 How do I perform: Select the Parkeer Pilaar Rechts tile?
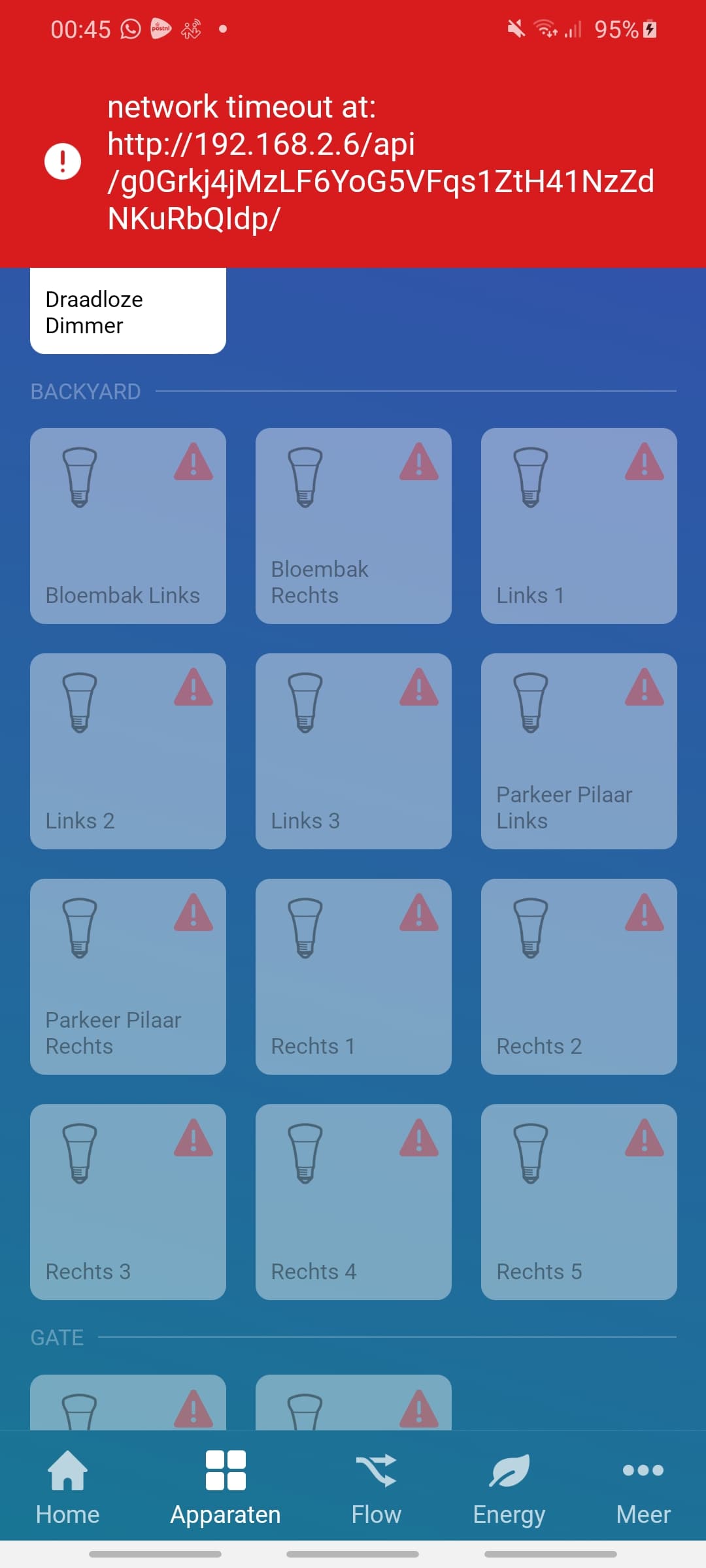(127, 977)
